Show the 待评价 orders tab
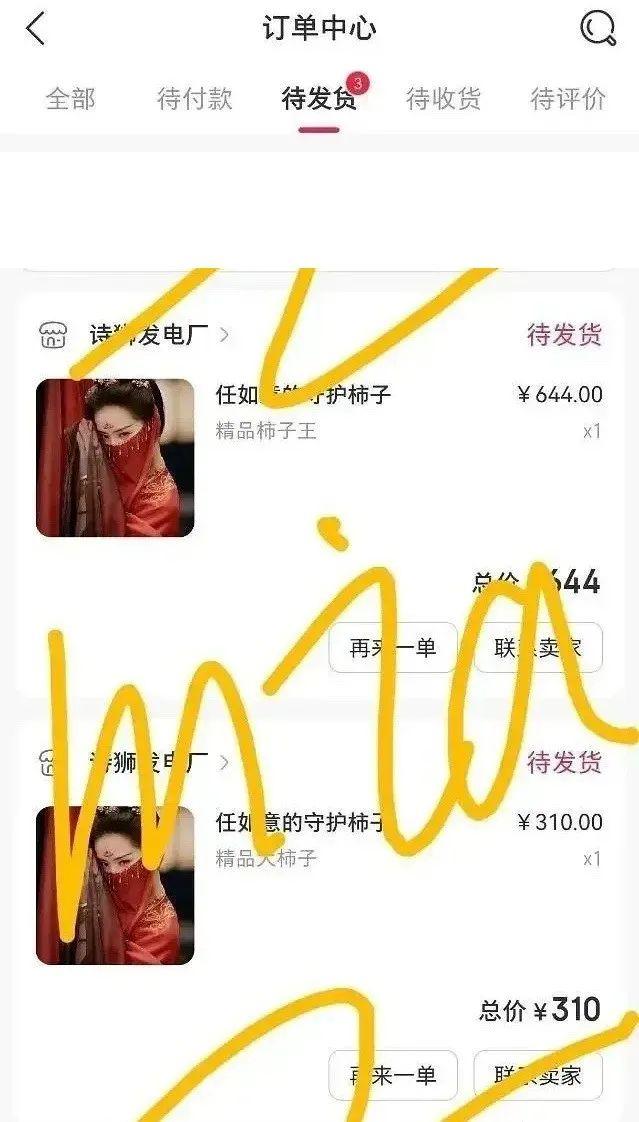 (567, 99)
